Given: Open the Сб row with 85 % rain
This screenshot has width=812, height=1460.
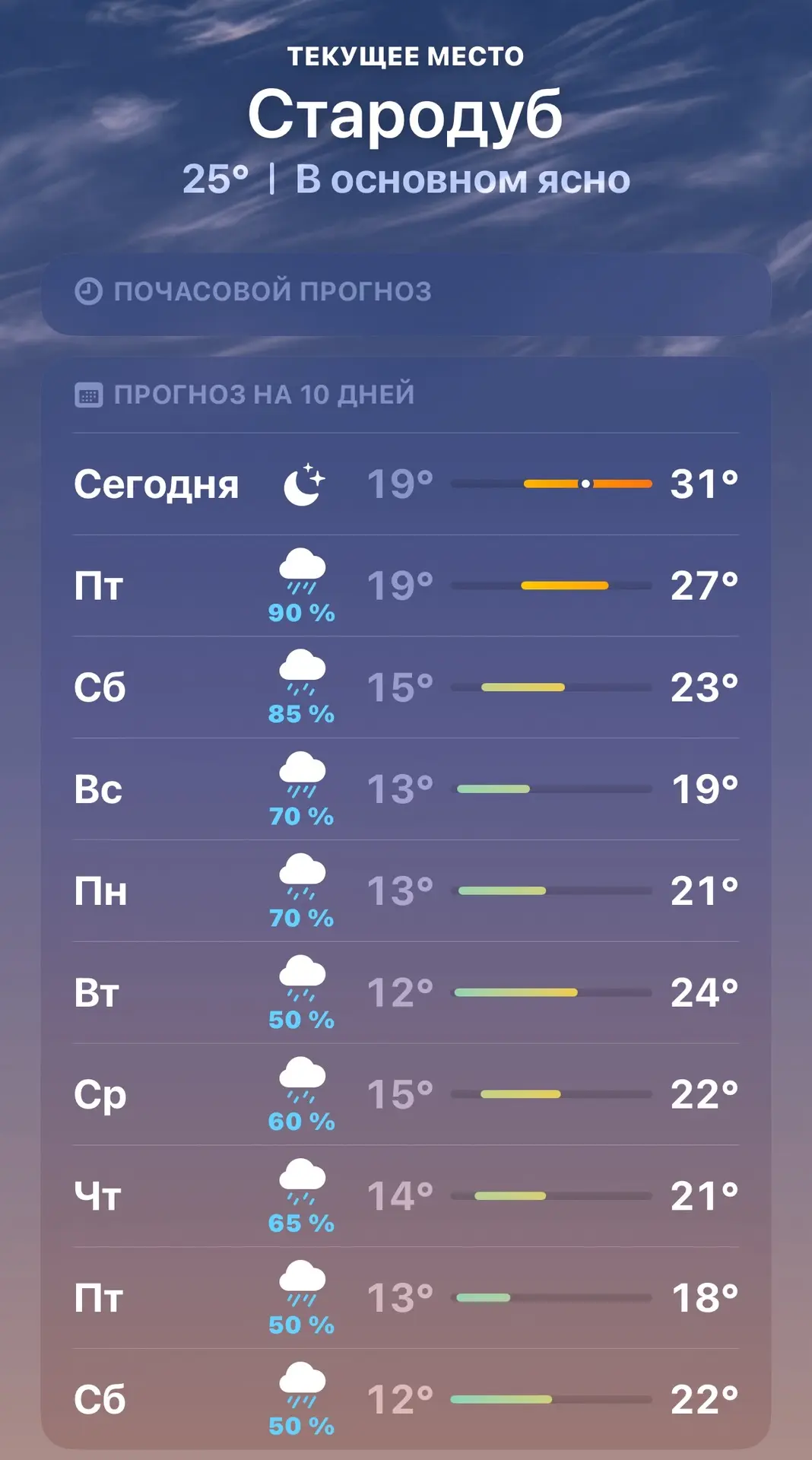Looking at the screenshot, I should click(x=406, y=687).
